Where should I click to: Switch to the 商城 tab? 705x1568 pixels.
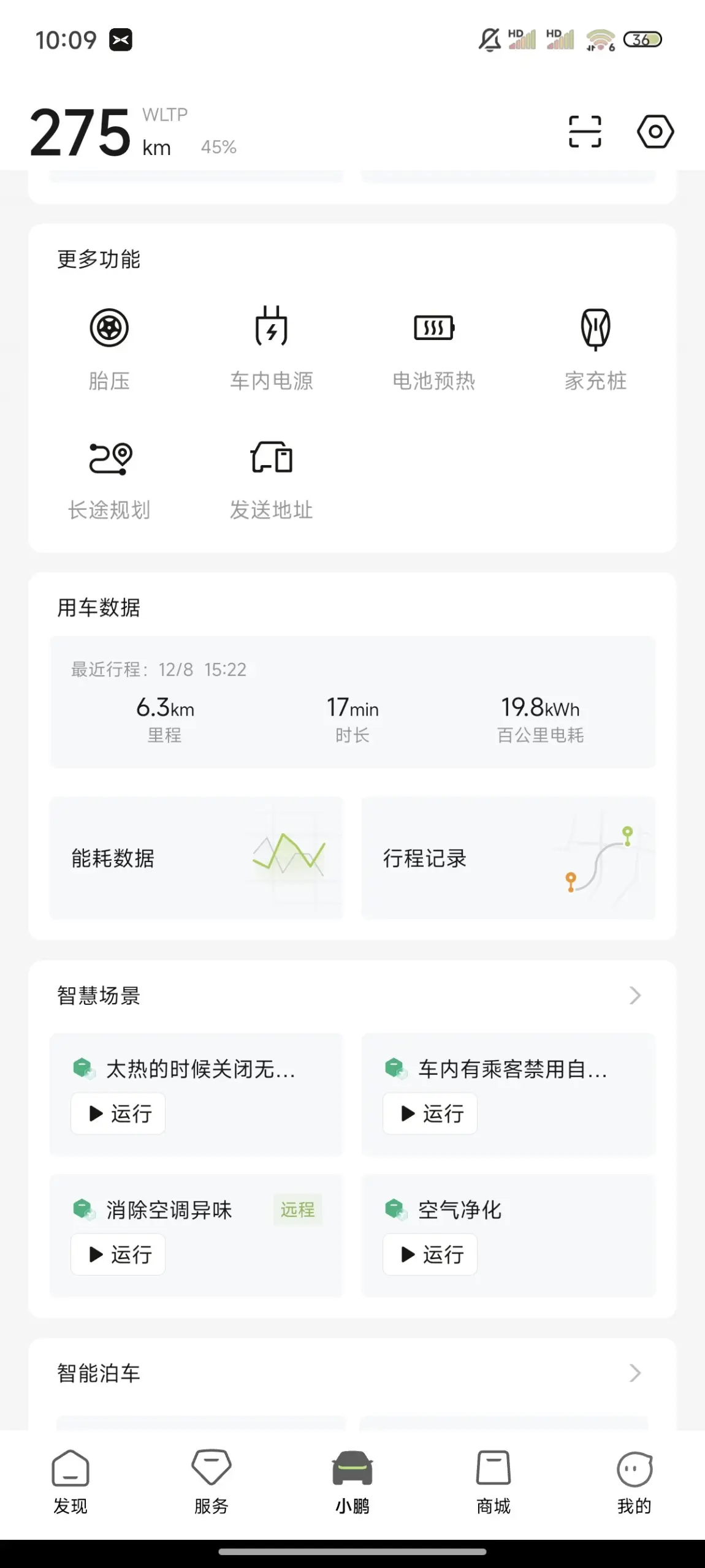click(493, 1482)
